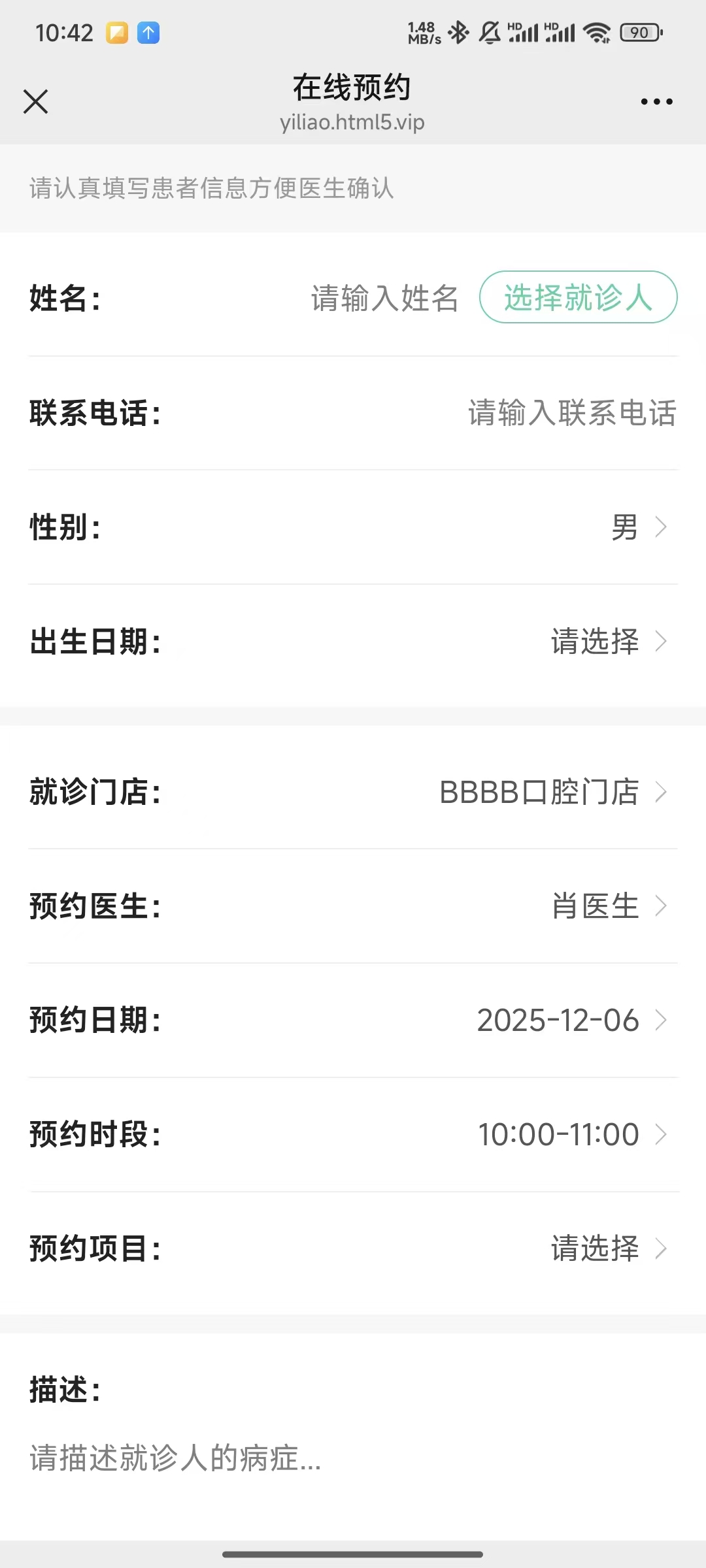Focus the 姓名 name input field
Screen dimensions: 706x1568
384,299
